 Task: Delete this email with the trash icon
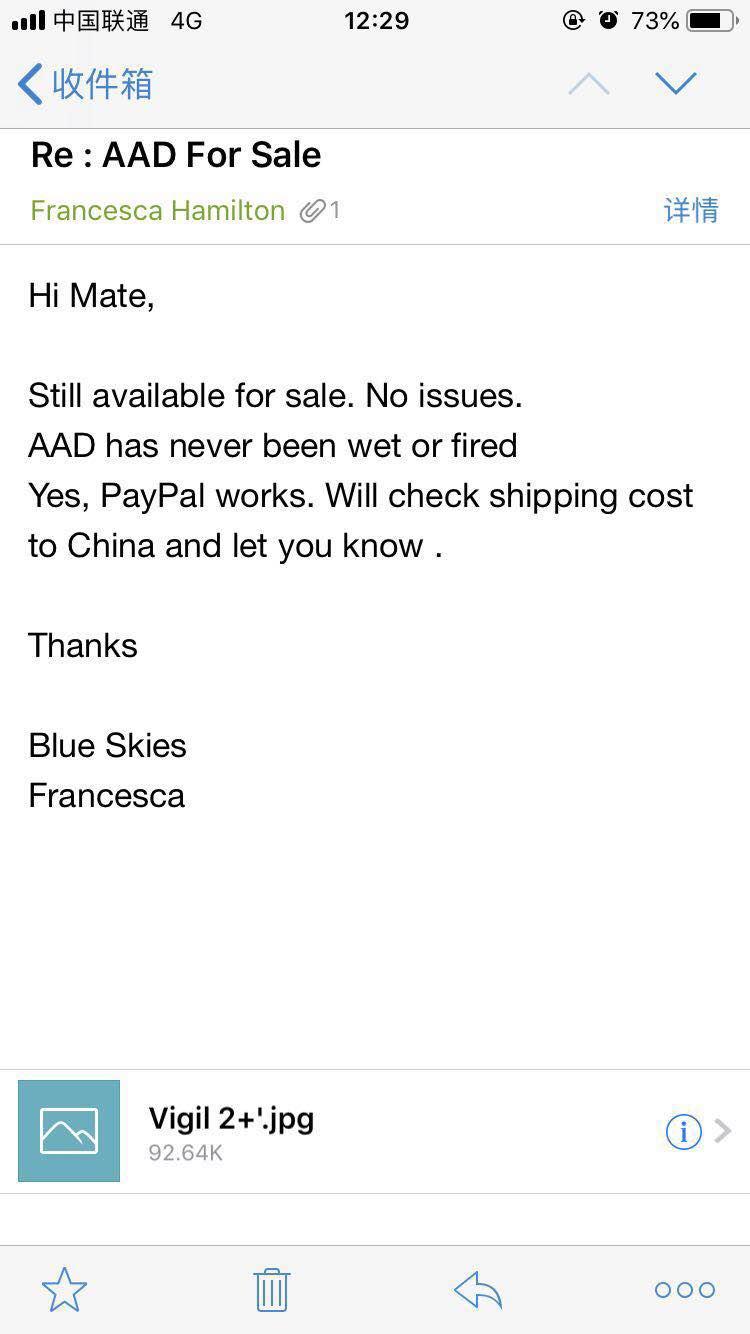[x=271, y=1290]
